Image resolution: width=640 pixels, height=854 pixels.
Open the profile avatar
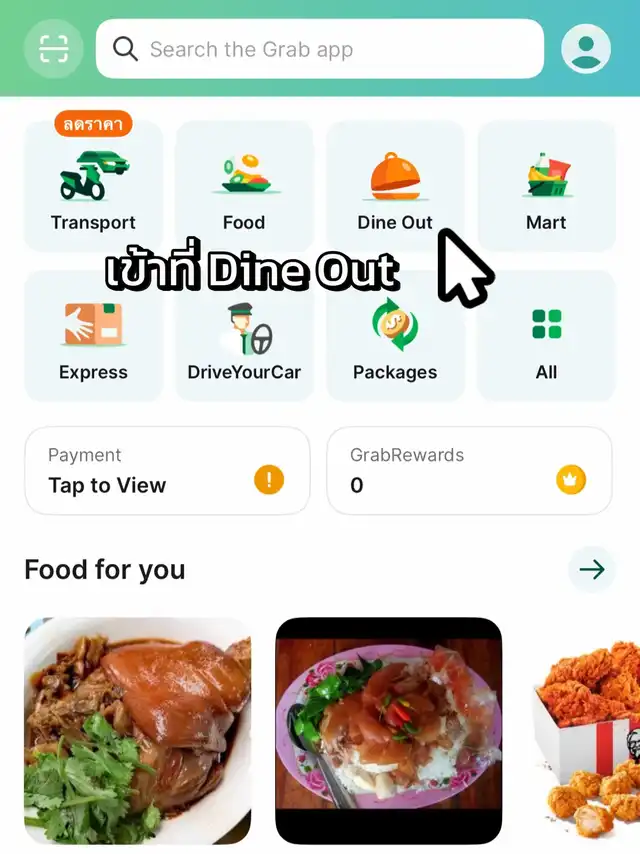click(x=586, y=49)
